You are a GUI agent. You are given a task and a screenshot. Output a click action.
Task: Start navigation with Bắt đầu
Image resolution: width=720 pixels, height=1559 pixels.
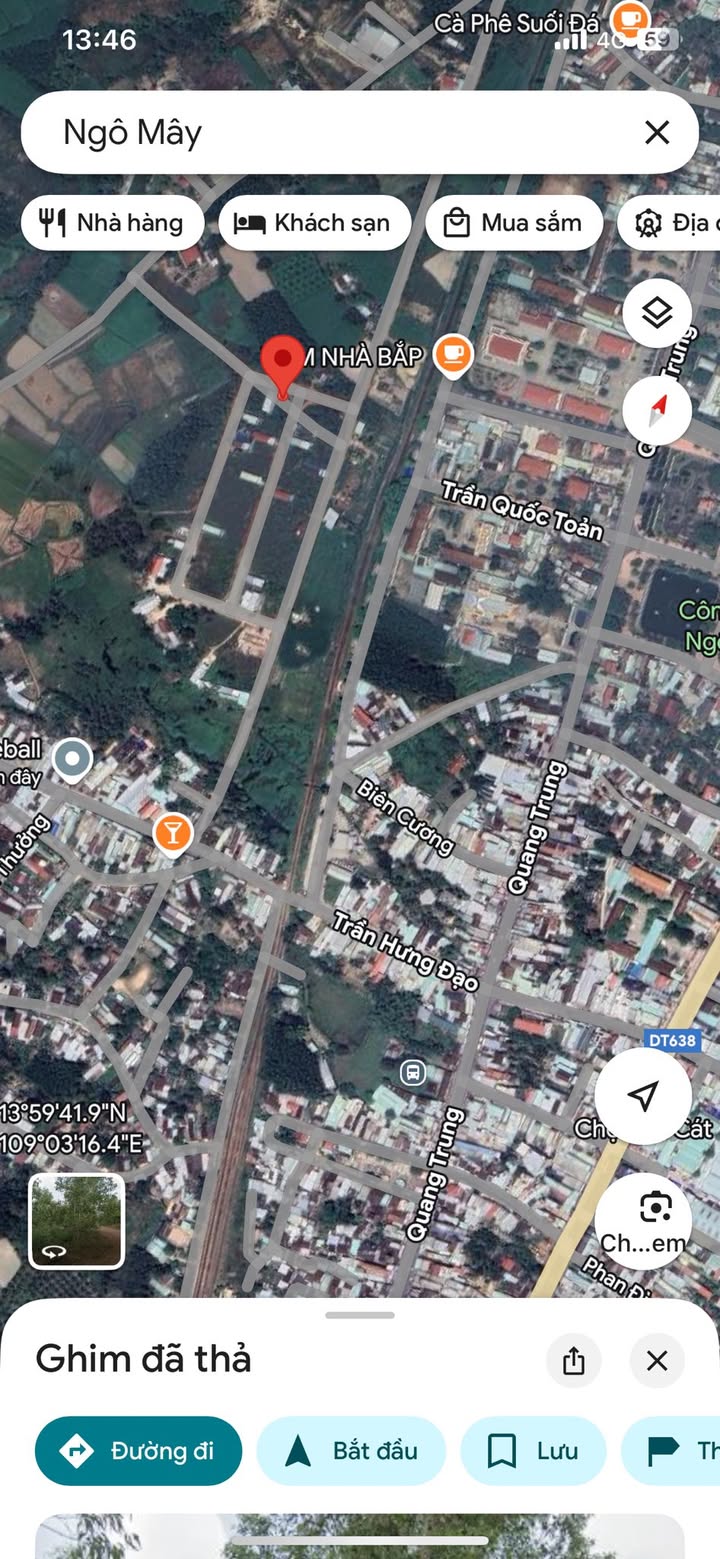coord(351,1450)
